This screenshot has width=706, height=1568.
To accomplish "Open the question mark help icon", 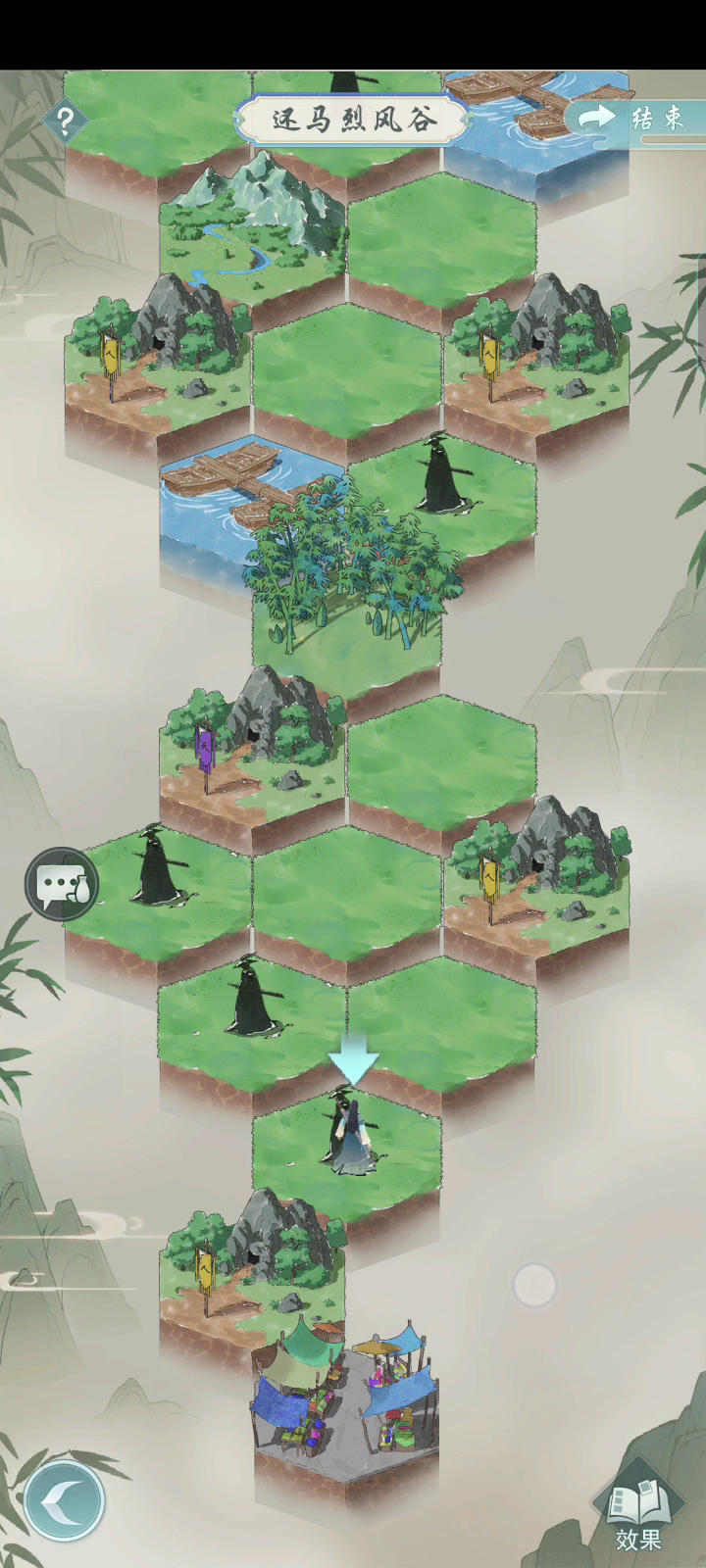I will click(x=65, y=122).
